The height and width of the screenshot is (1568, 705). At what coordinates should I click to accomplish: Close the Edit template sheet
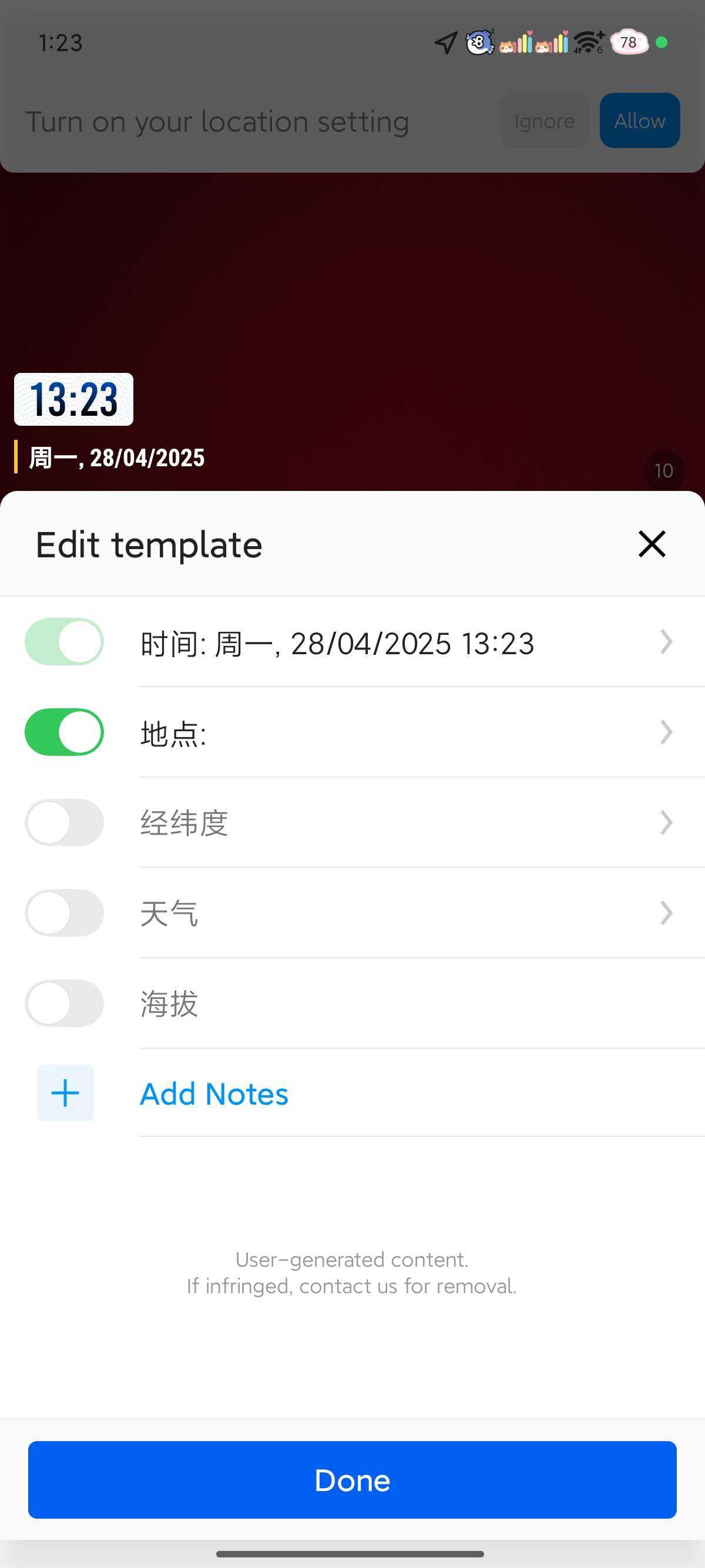pyautogui.click(x=652, y=544)
